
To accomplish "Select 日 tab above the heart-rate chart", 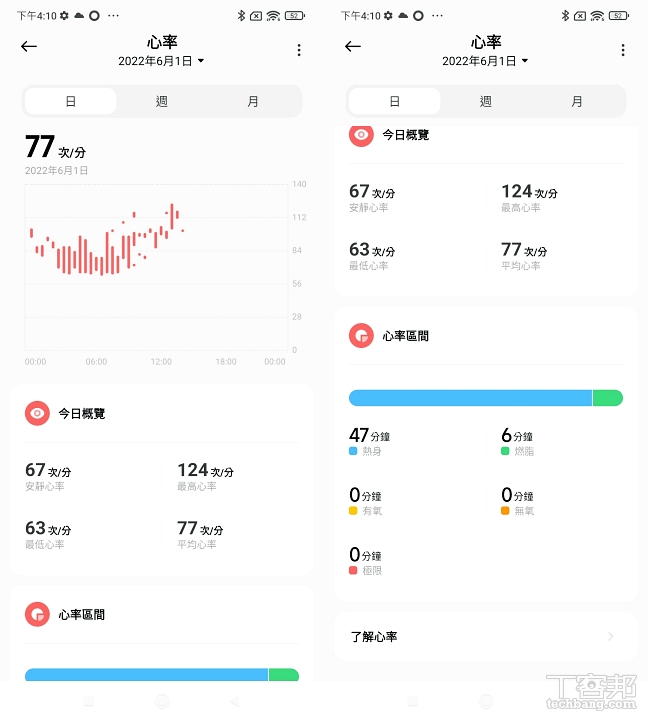I will [71, 101].
